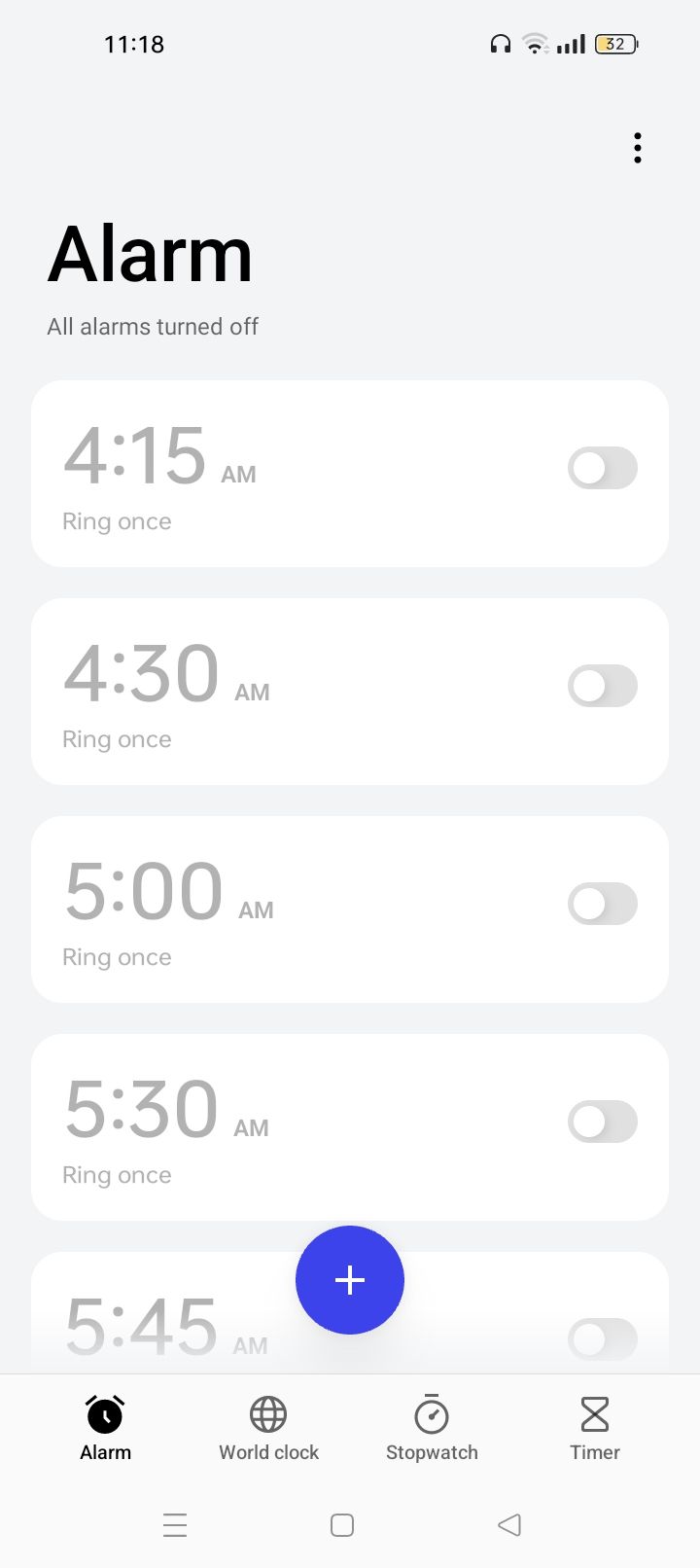Turn on the 5:00 AM alarm
The image size is (700, 1568).
pyautogui.click(x=602, y=904)
